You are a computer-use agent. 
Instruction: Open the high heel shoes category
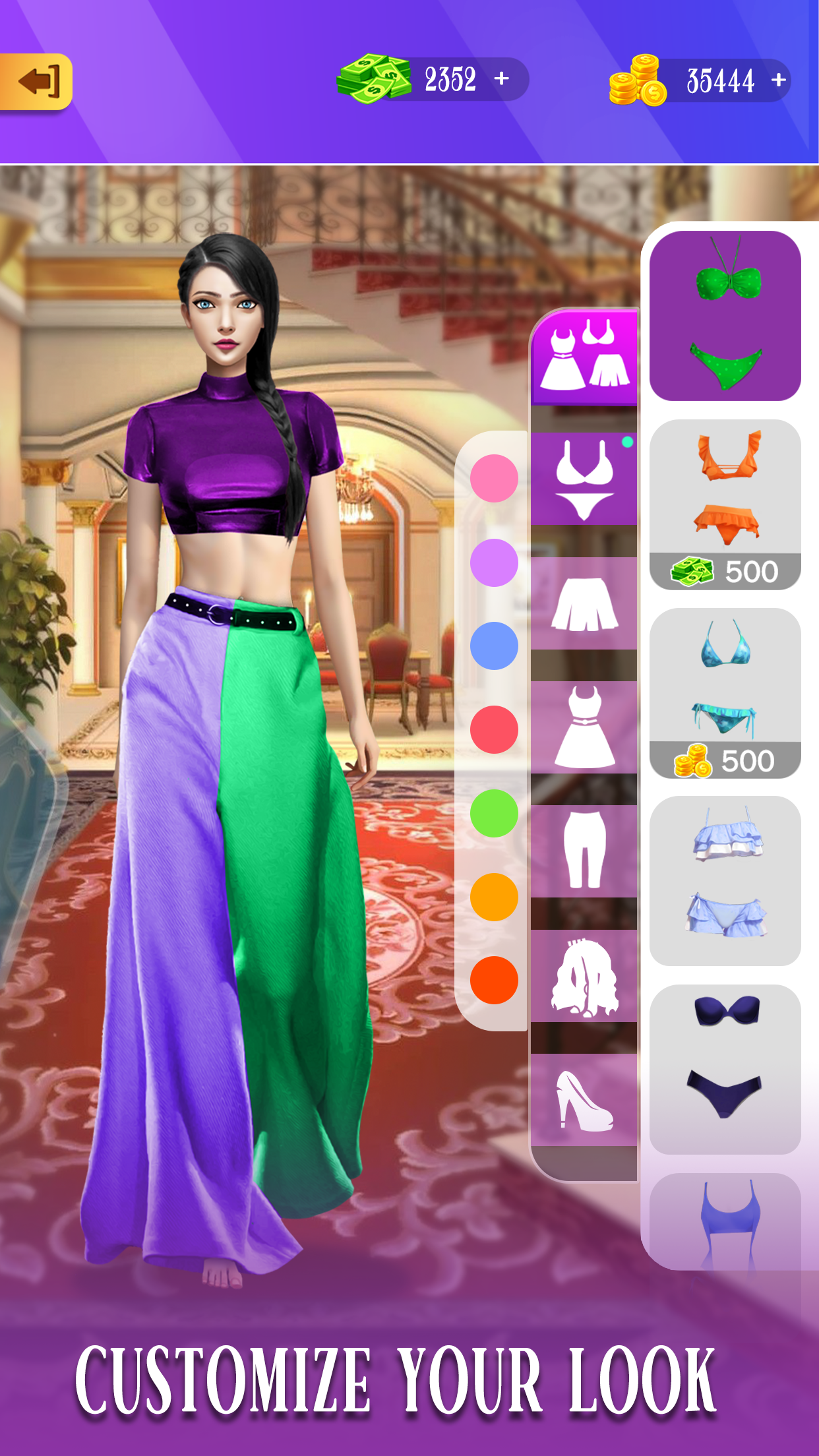[585, 1100]
